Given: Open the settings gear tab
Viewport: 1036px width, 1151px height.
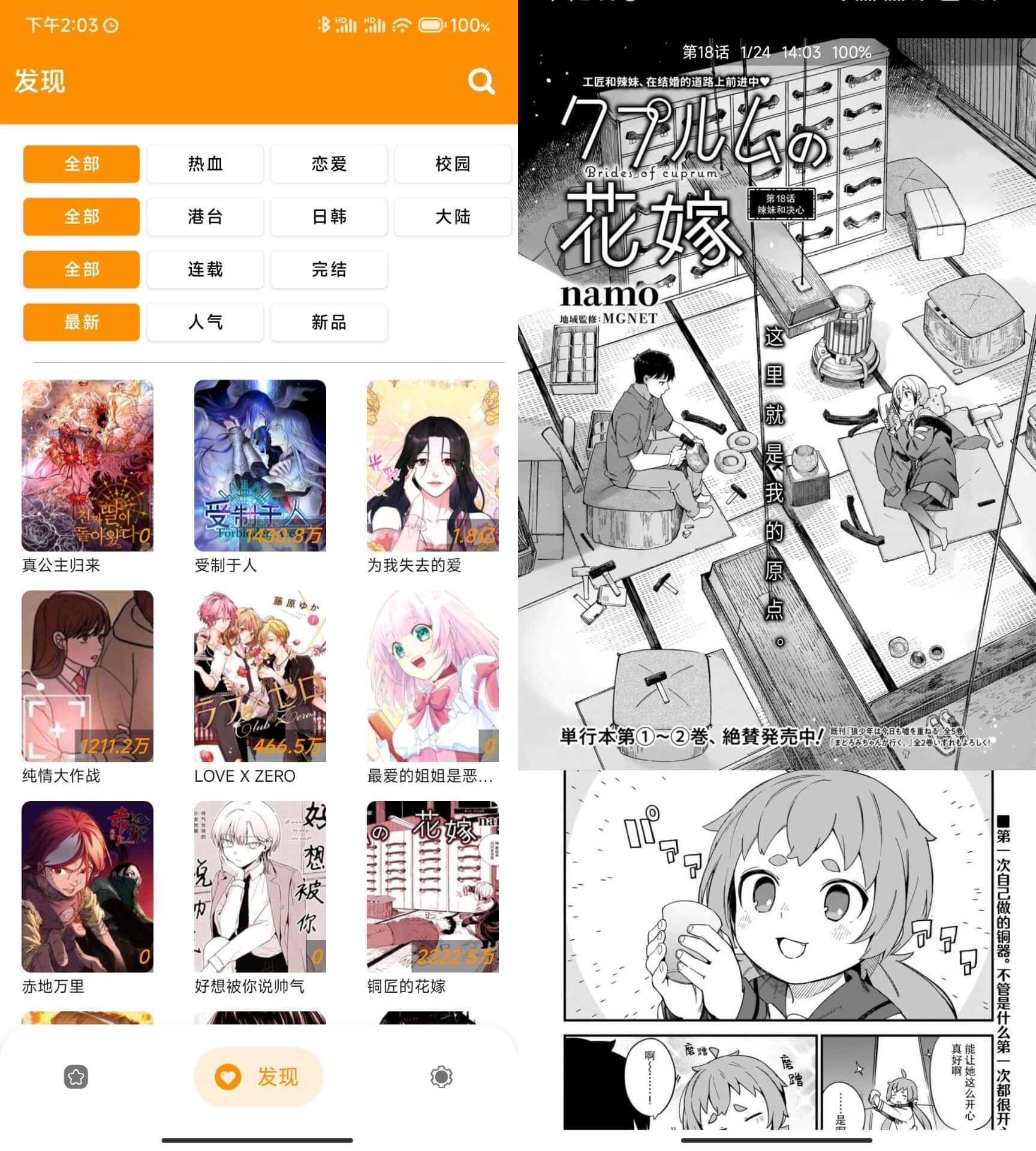Looking at the screenshot, I should point(441,1077).
